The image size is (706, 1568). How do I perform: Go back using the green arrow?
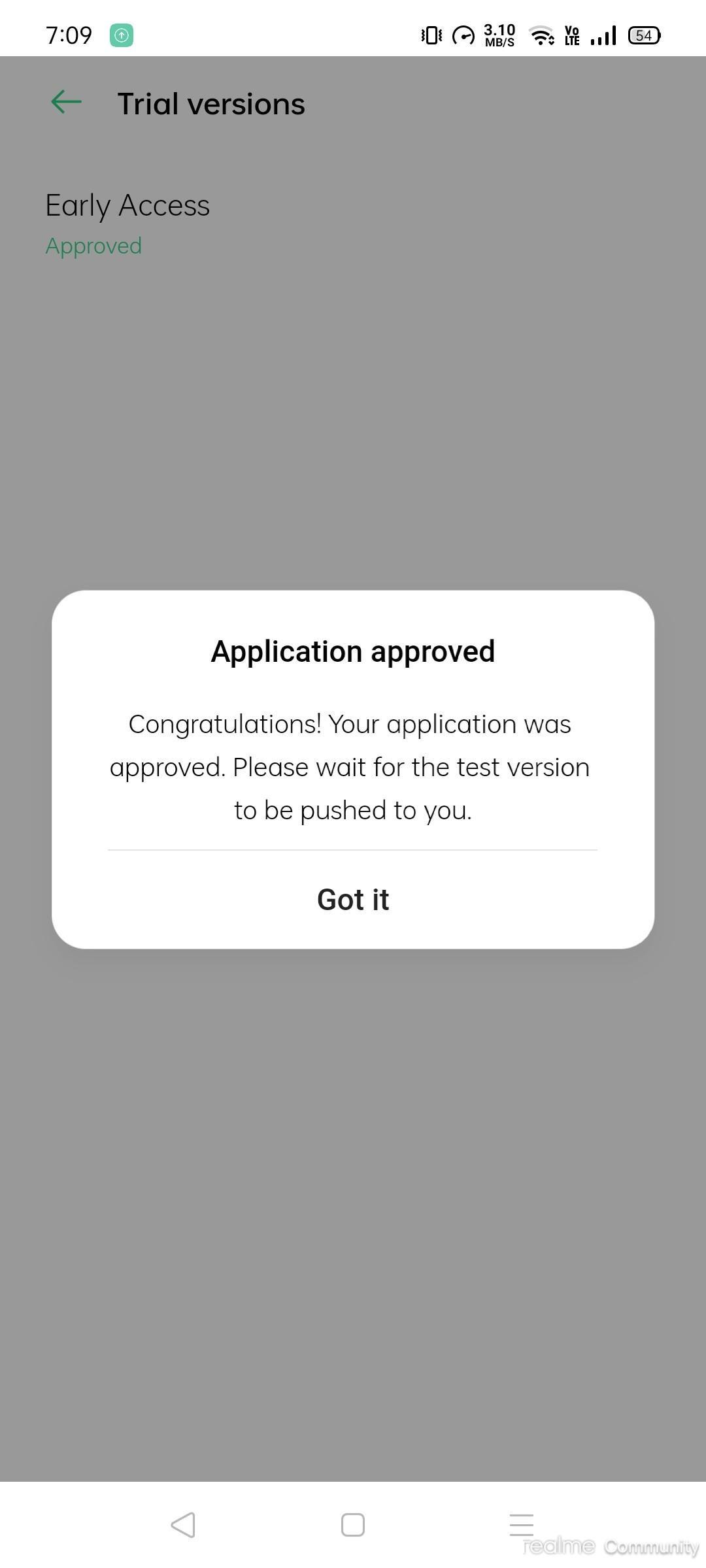click(66, 102)
